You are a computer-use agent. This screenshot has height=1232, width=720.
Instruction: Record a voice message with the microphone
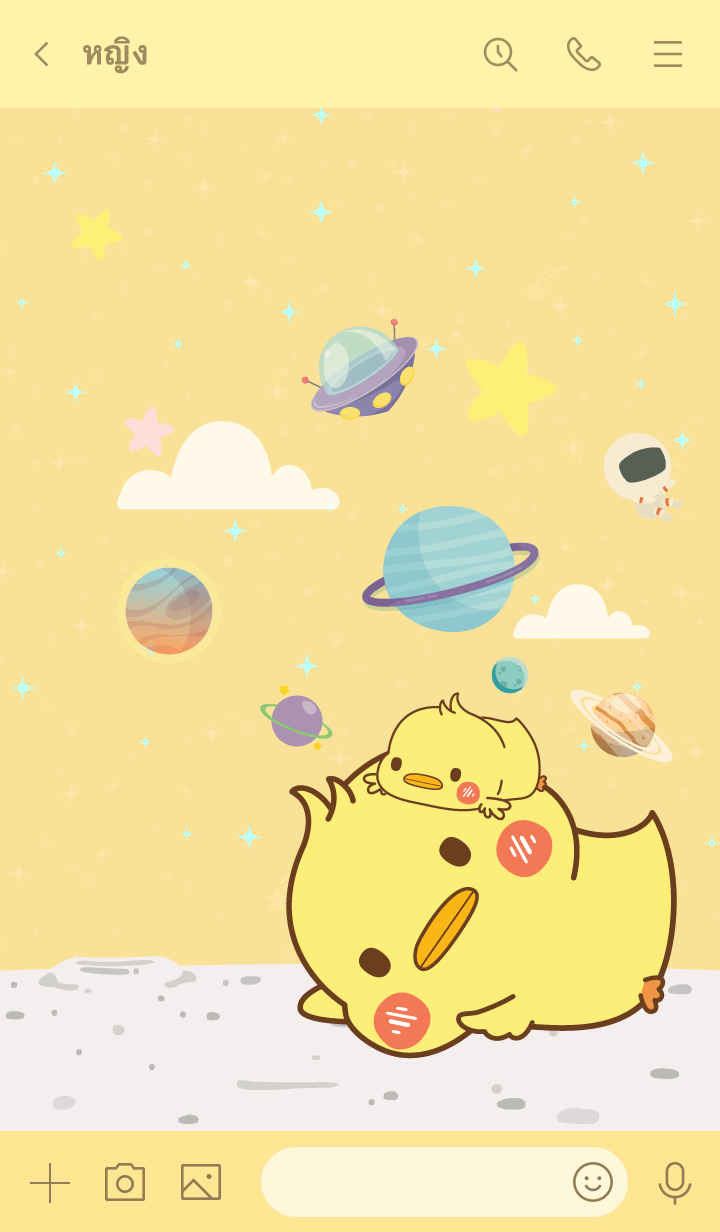pos(675,1182)
